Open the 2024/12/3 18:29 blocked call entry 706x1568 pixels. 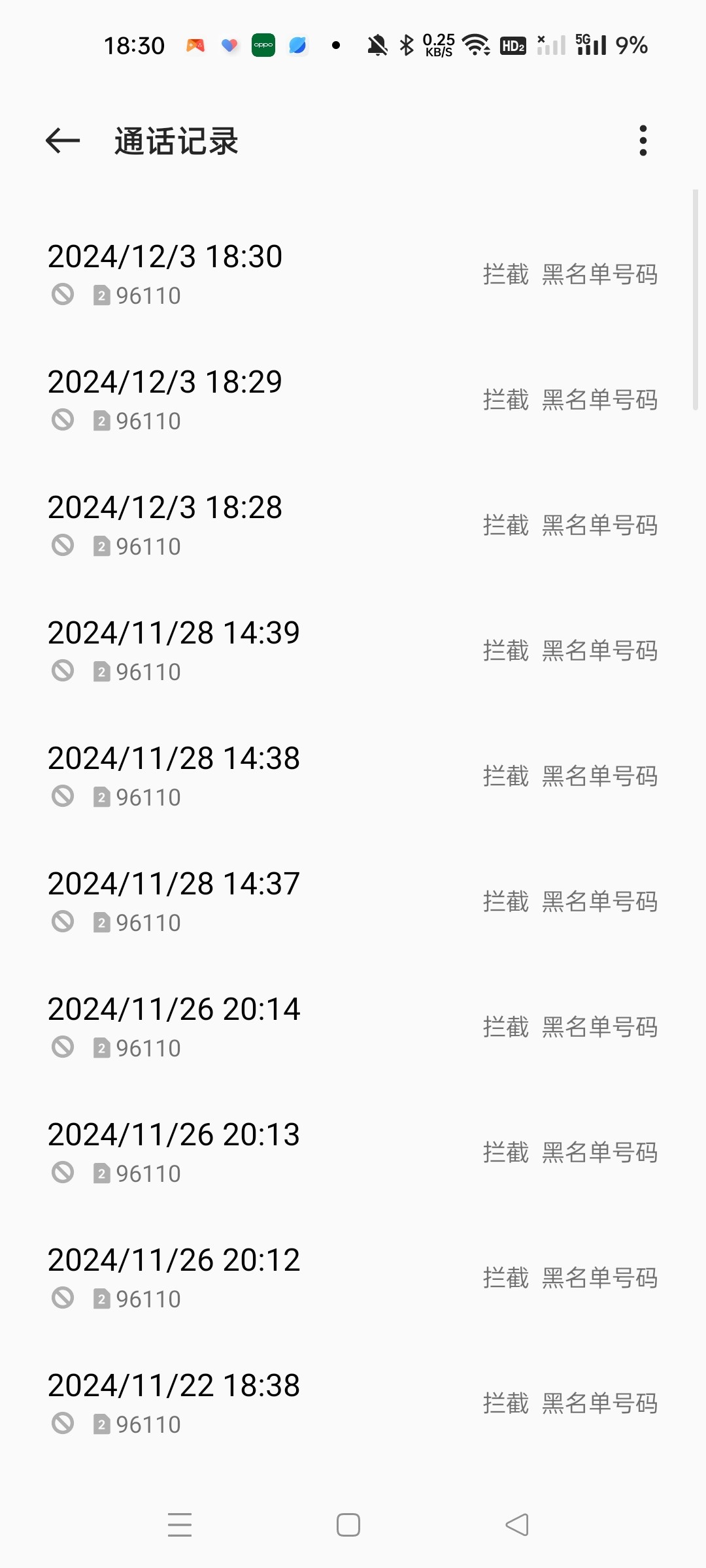[353, 400]
